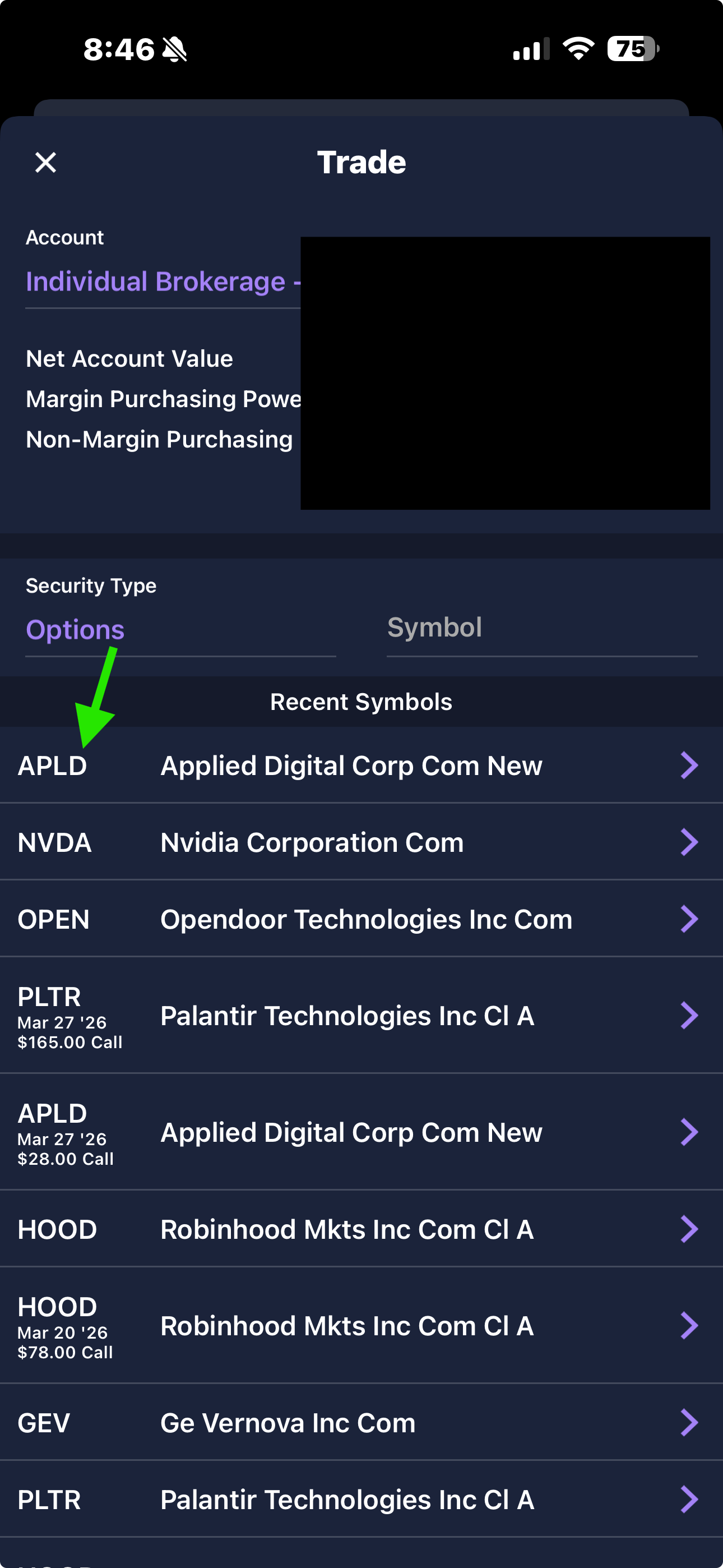The image size is (723, 1568).
Task: Click the chevron on APLD $28.00 Call row
Action: [x=689, y=1132]
